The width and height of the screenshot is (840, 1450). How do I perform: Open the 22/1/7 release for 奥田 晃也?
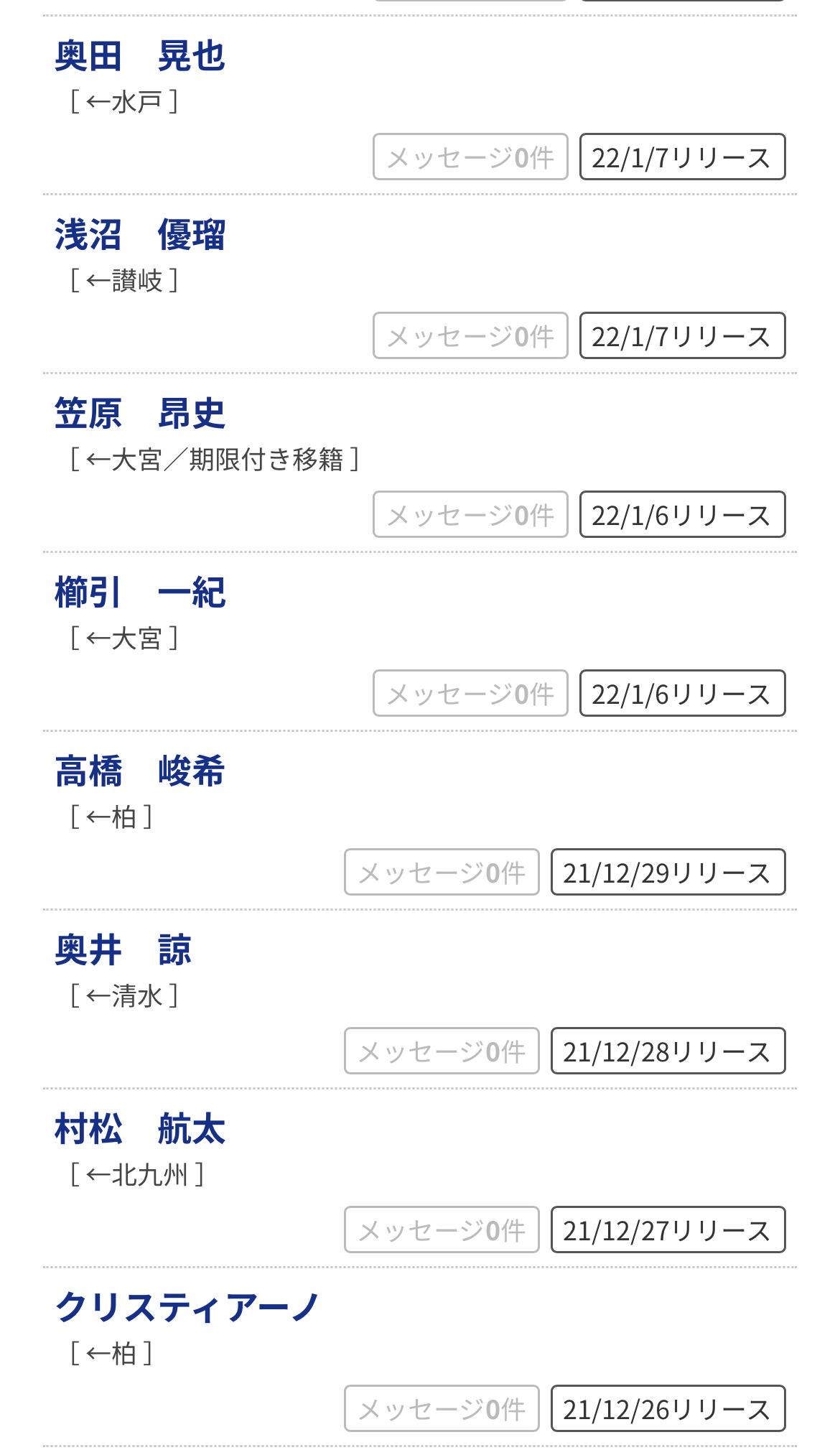(x=682, y=157)
